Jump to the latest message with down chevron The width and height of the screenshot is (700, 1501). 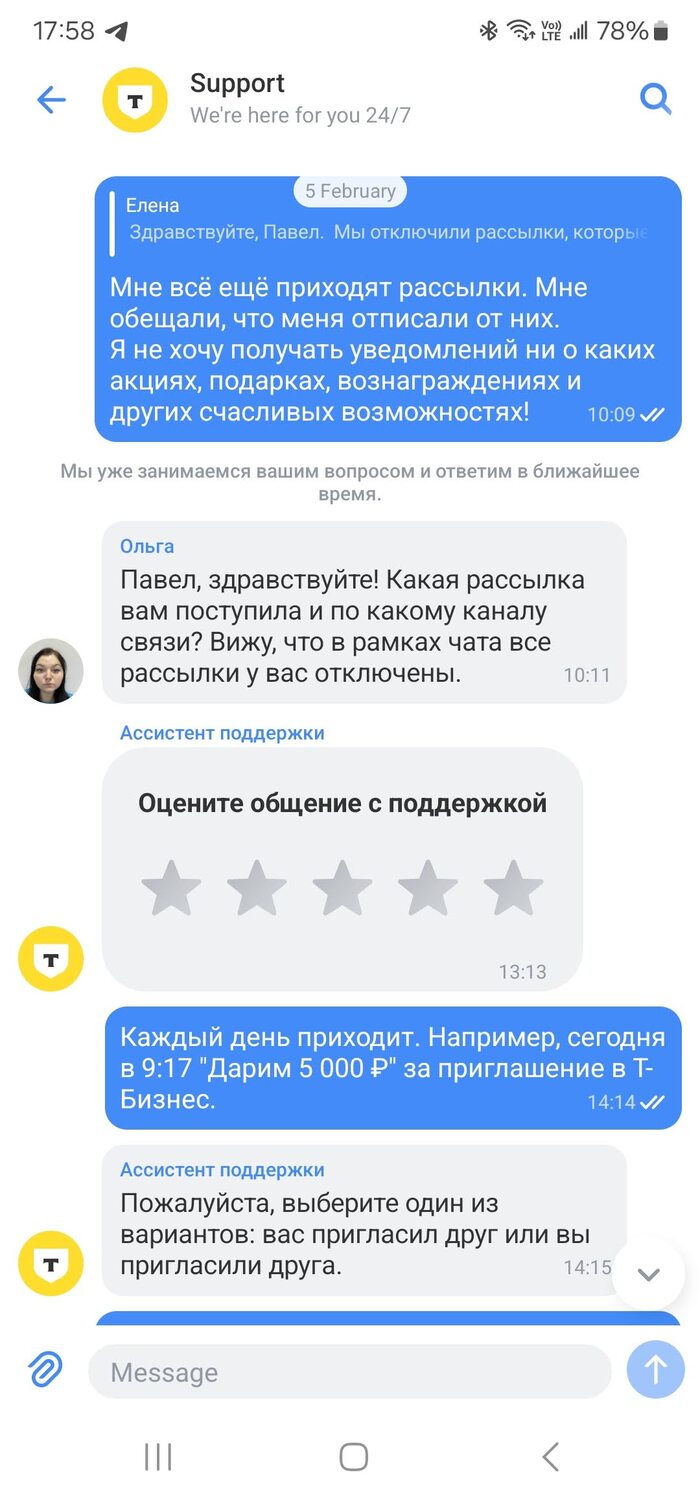[648, 1274]
